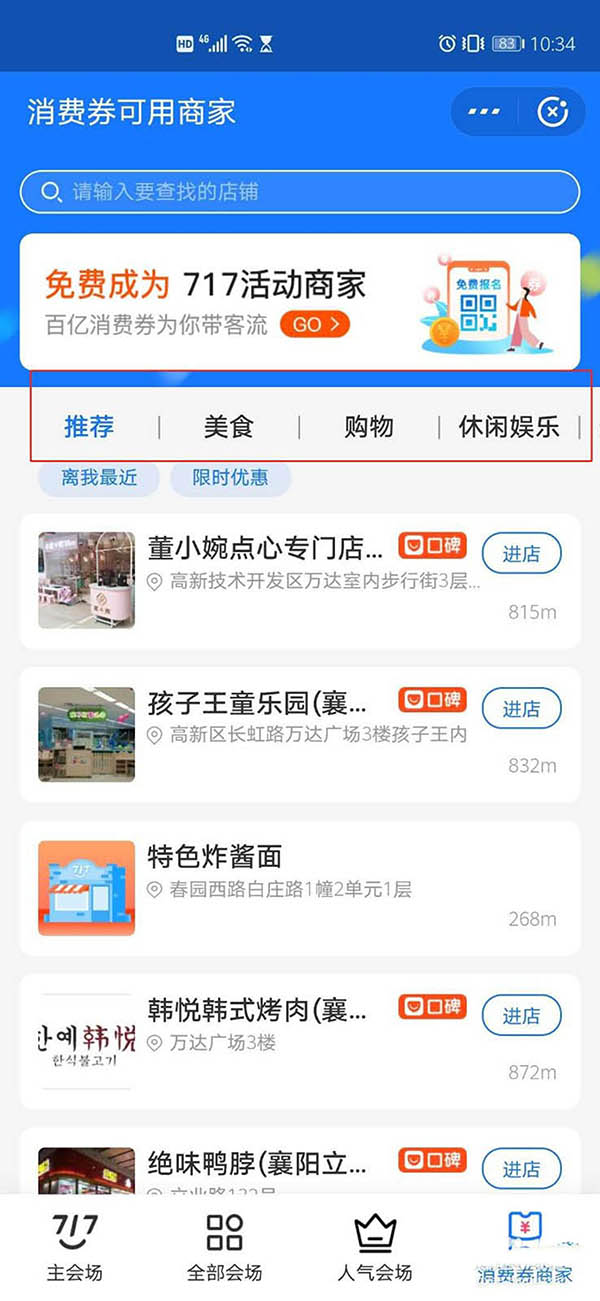Tap 进店 for 韩悦韩式烤肉
The width and height of the screenshot is (600, 1301).
521,1016
